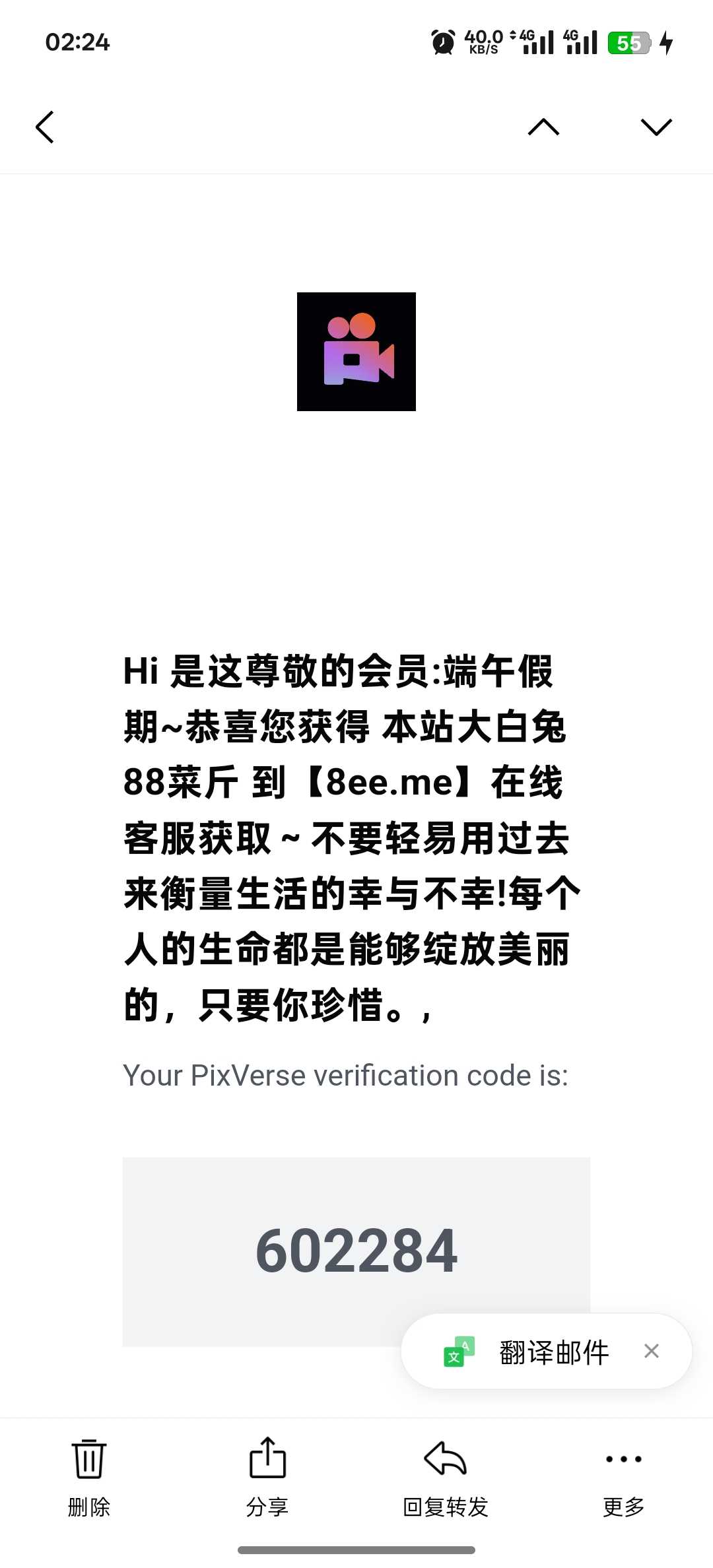Dismiss the 翻译邮件 translate popup
The image size is (713, 1568).
point(652,1351)
